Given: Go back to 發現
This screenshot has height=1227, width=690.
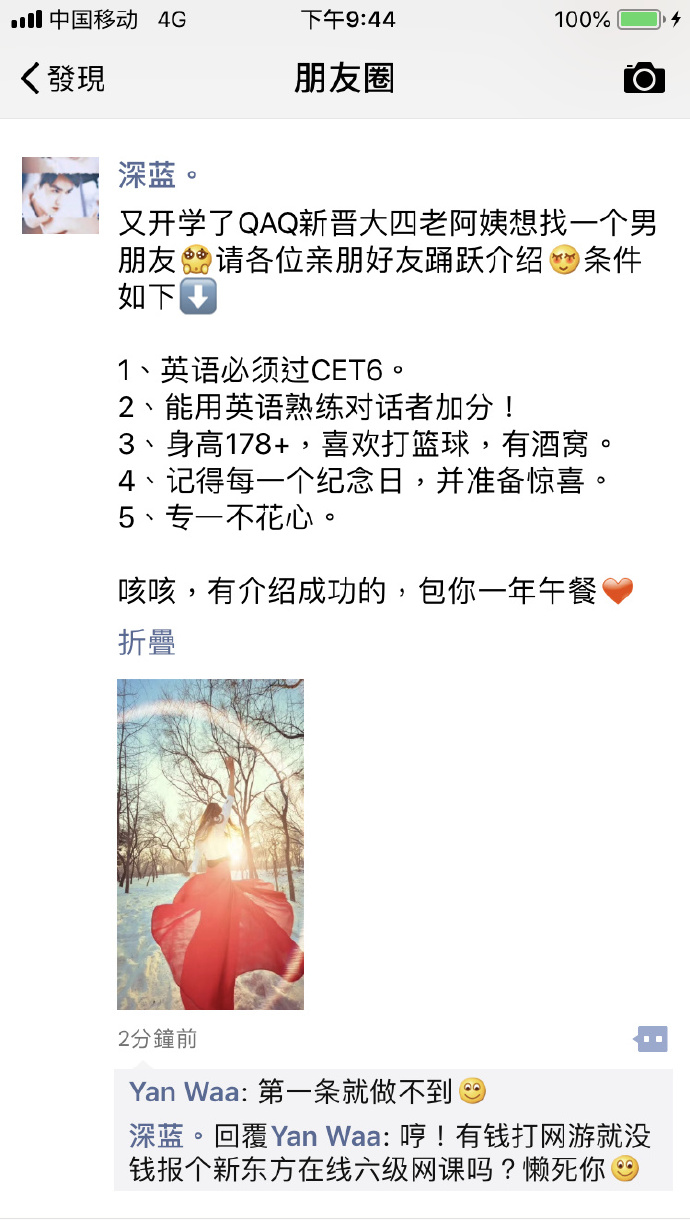Looking at the screenshot, I should [x=62, y=78].
